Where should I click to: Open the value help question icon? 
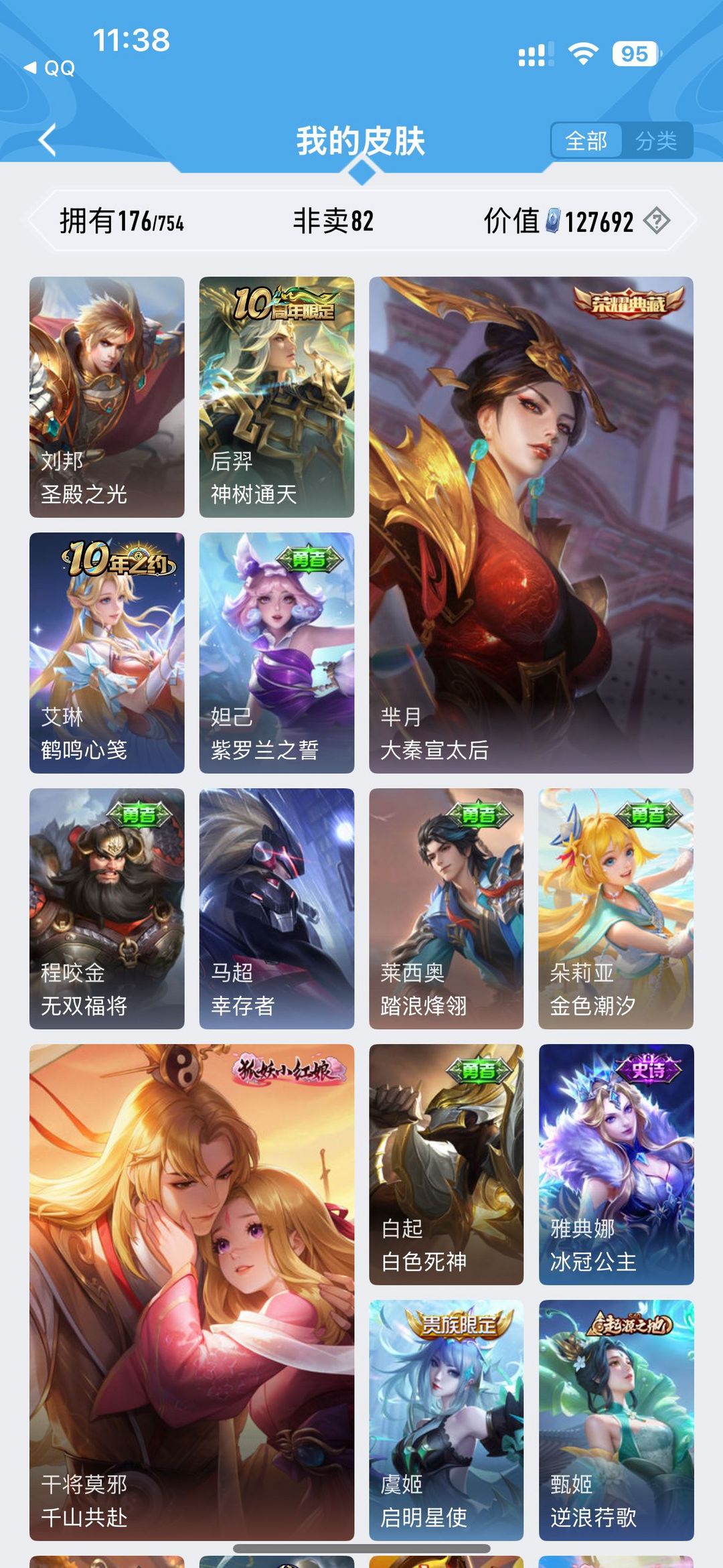click(x=657, y=220)
